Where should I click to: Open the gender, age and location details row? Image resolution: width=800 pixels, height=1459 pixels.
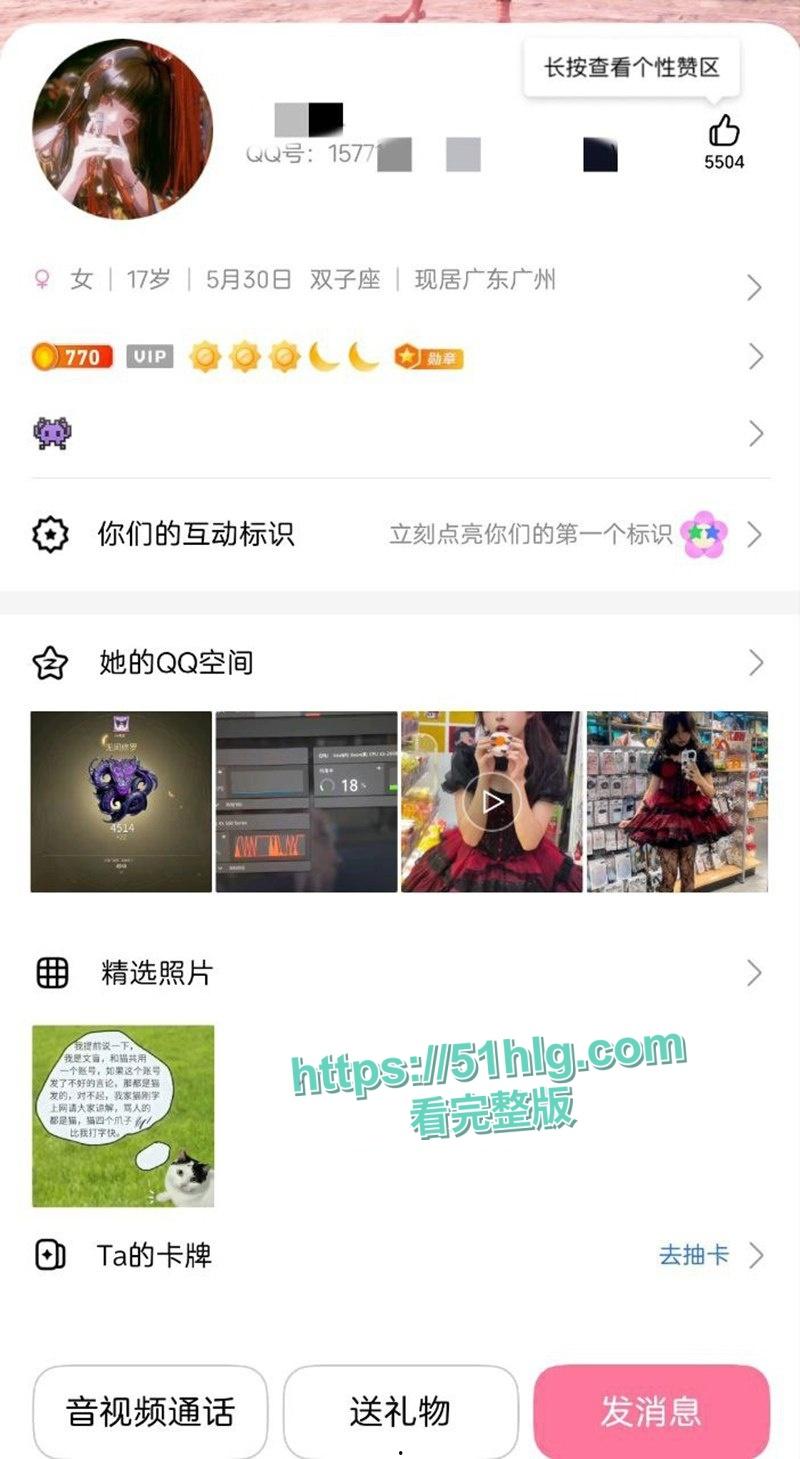[400, 281]
